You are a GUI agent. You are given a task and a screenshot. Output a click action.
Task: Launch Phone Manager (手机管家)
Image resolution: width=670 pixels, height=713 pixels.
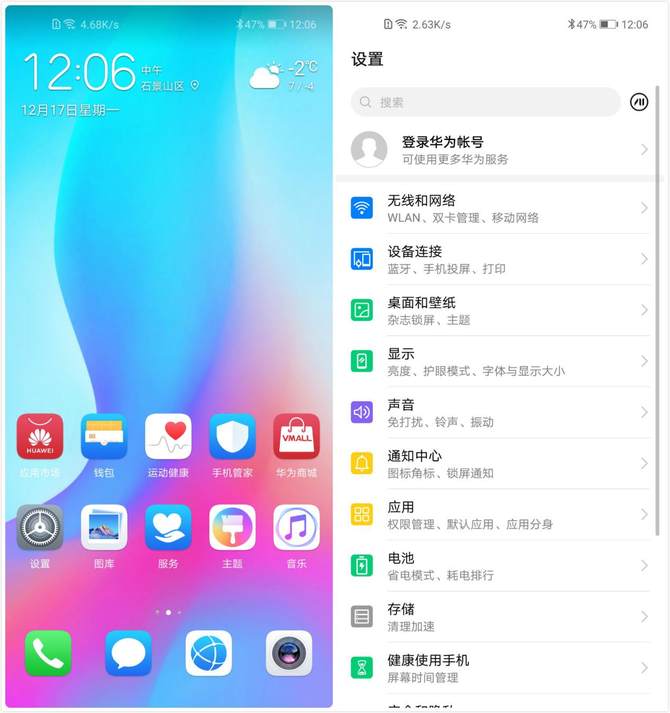pos(232,437)
